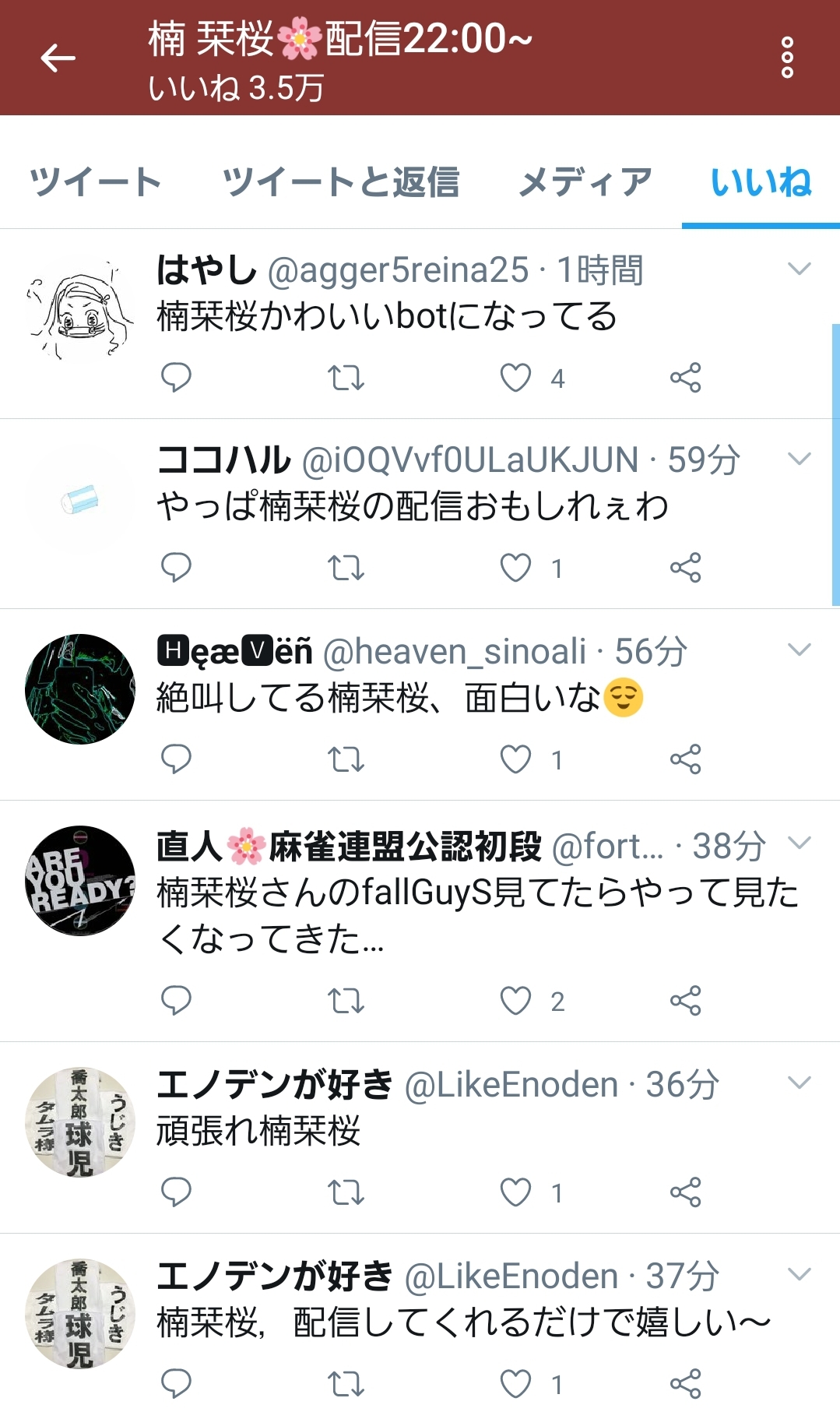Image resolution: width=840 pixels, height=1412 pixels.
Task: Retweet the 頑張れ楠栞桜 tweet
Action: click(346, 1192)
